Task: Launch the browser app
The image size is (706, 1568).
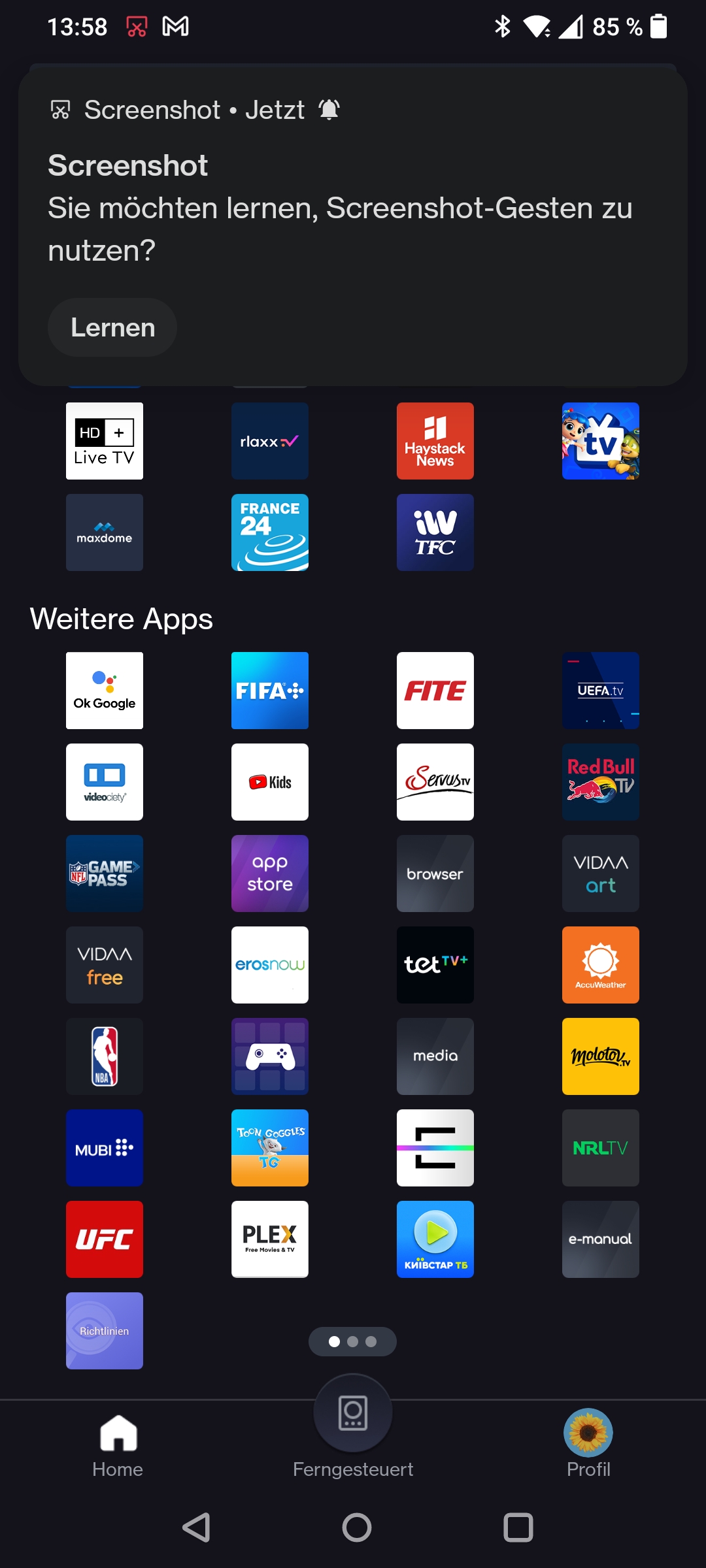Action: [x=435, y=874]
